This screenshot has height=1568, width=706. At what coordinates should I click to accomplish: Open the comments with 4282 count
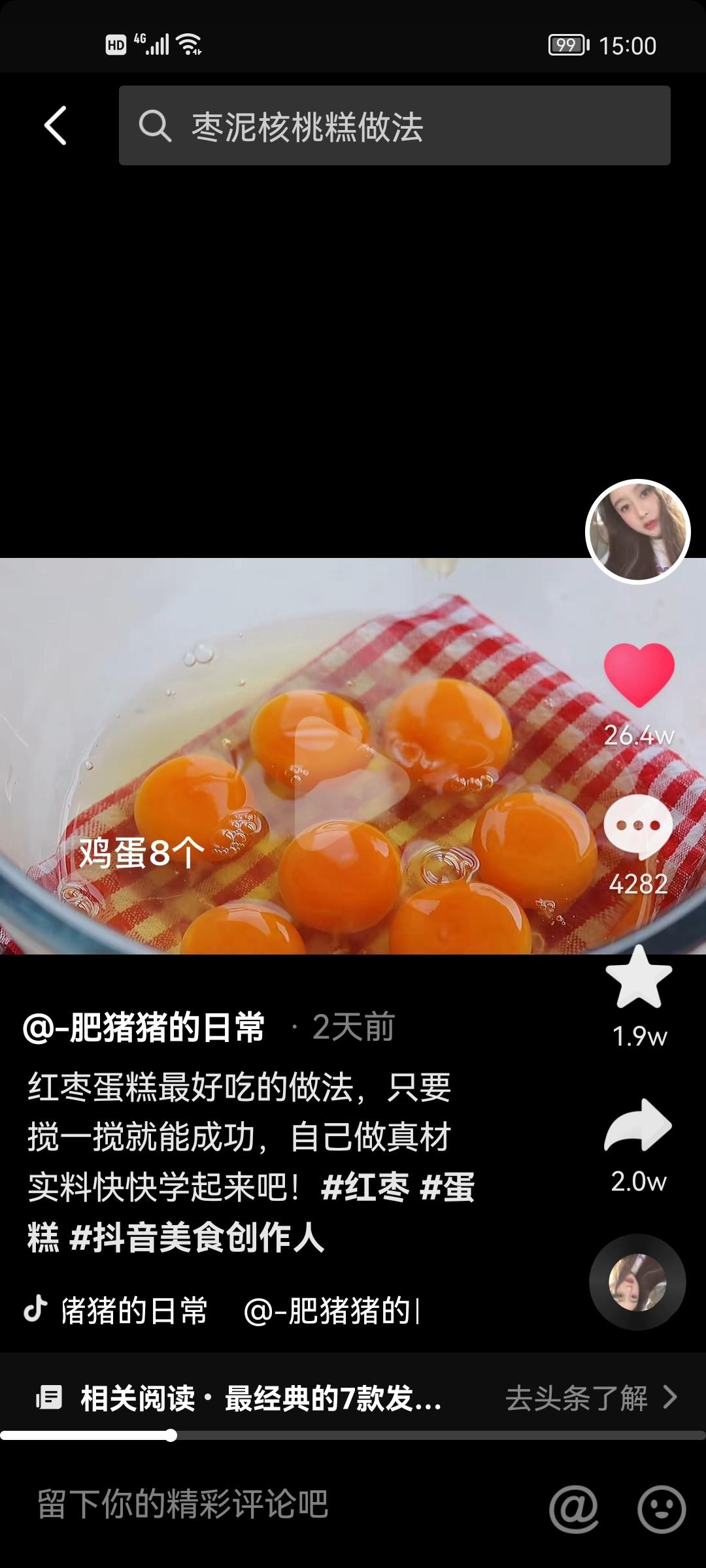coord(638,826)
